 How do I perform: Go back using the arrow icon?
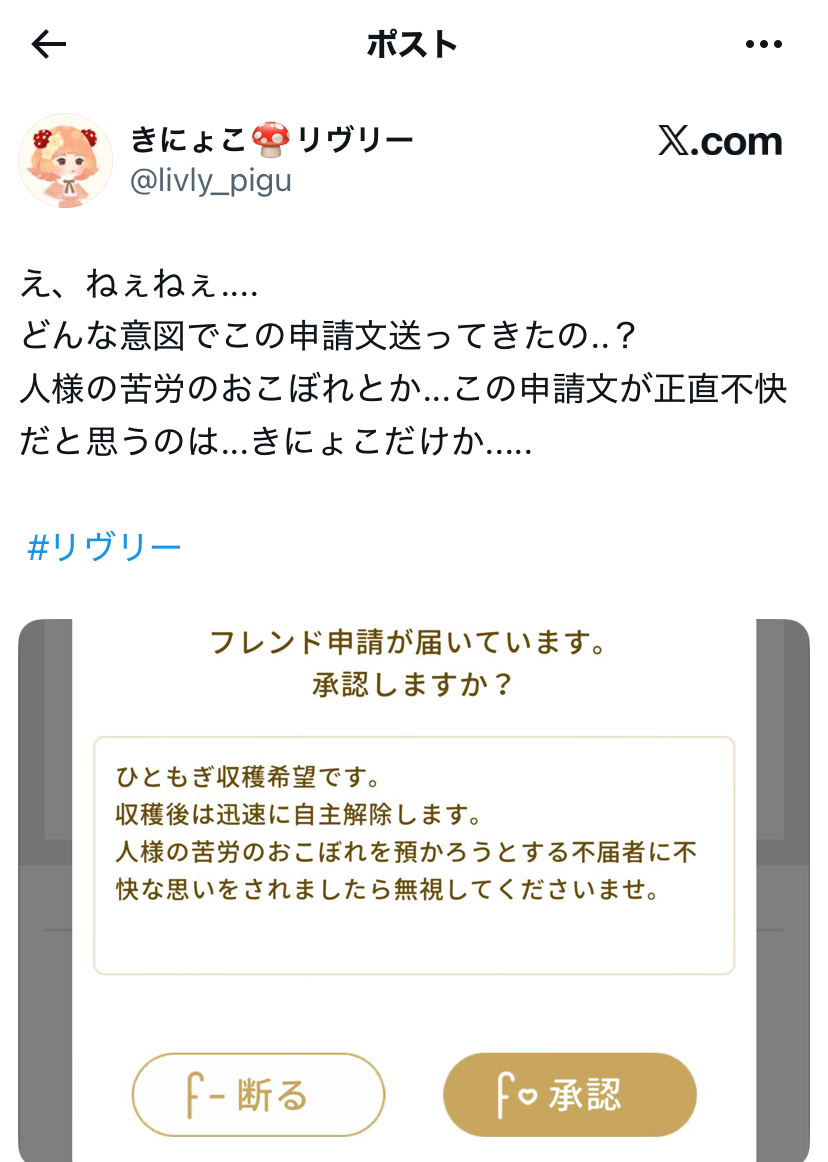tap(49, 44)
